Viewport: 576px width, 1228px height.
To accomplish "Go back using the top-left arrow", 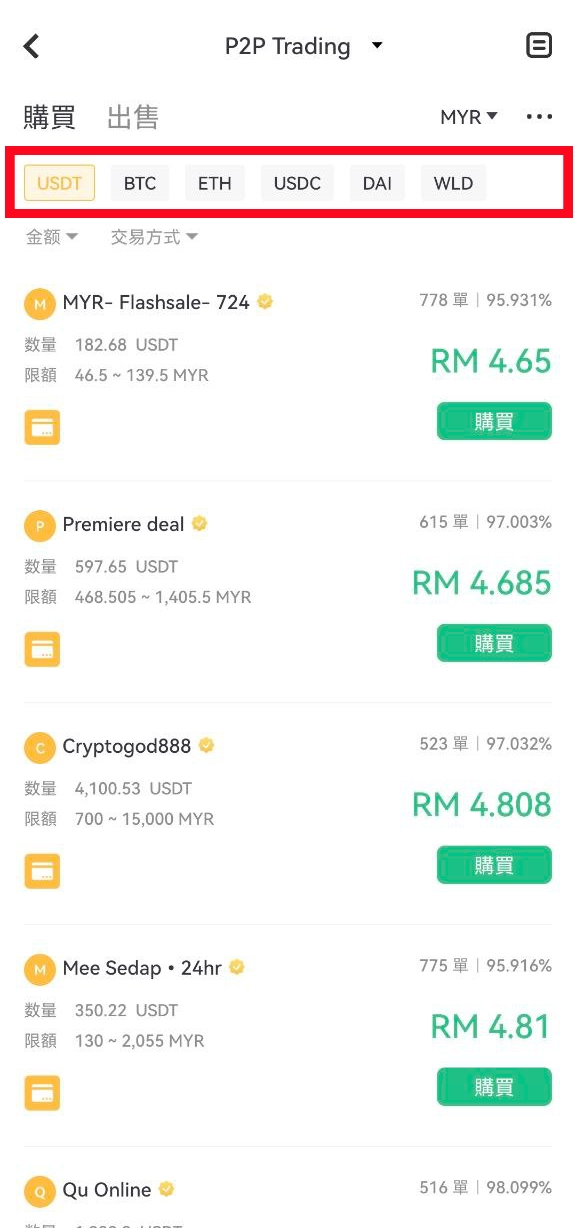I will 32,46.
